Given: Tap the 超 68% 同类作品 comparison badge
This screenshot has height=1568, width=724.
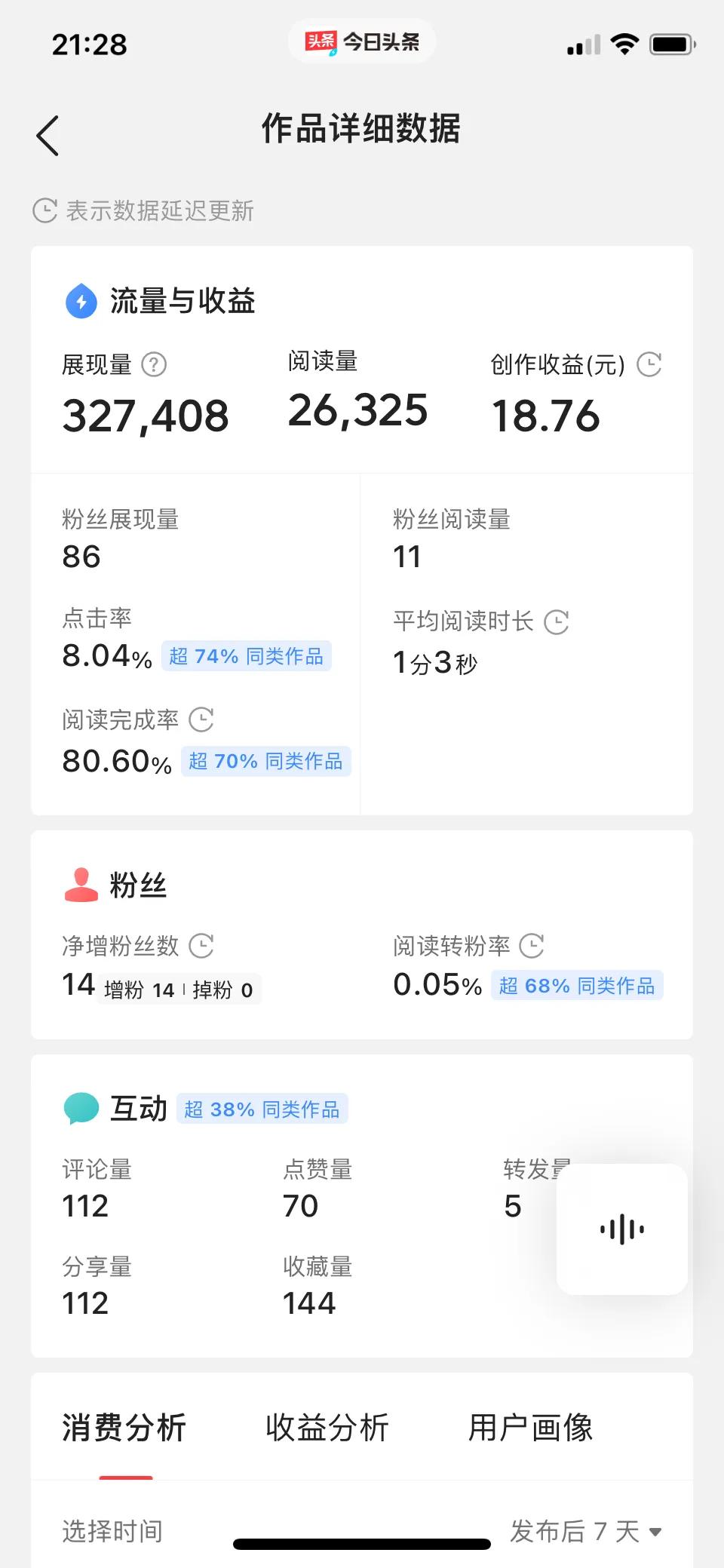Looking at the screenshot, I should pos(577,986).
